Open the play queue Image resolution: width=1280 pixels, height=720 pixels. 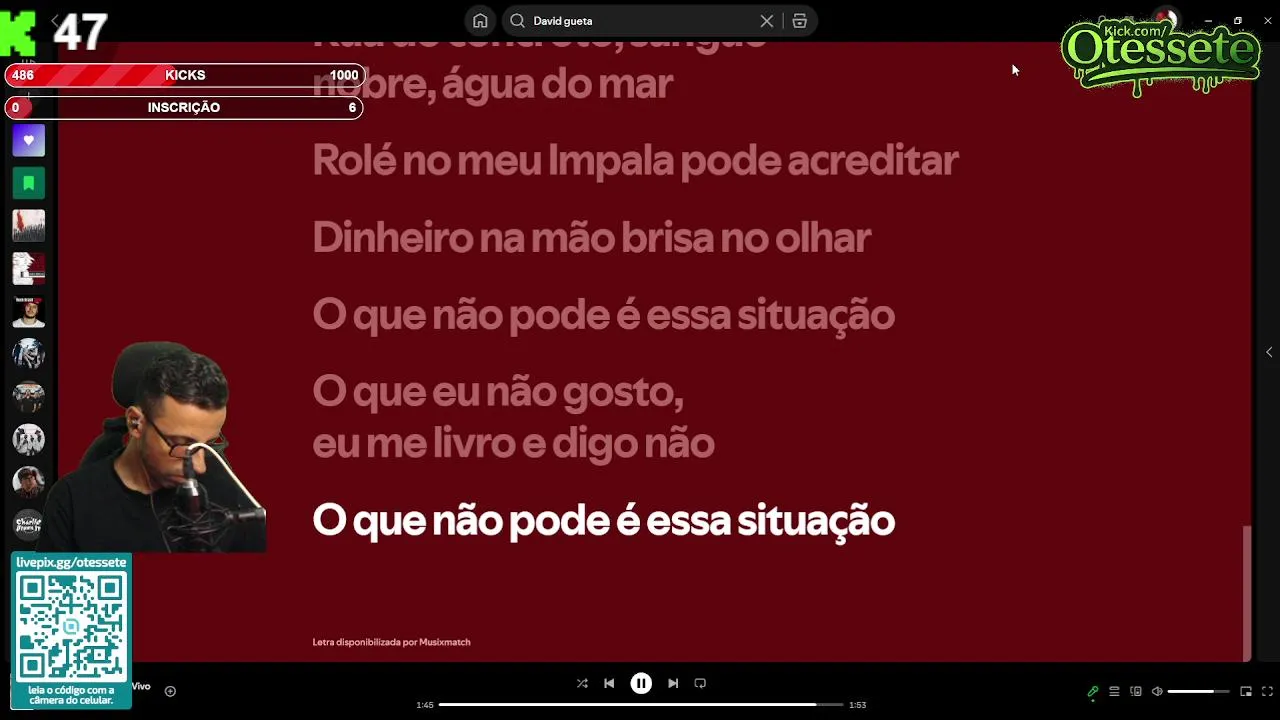1114,691
